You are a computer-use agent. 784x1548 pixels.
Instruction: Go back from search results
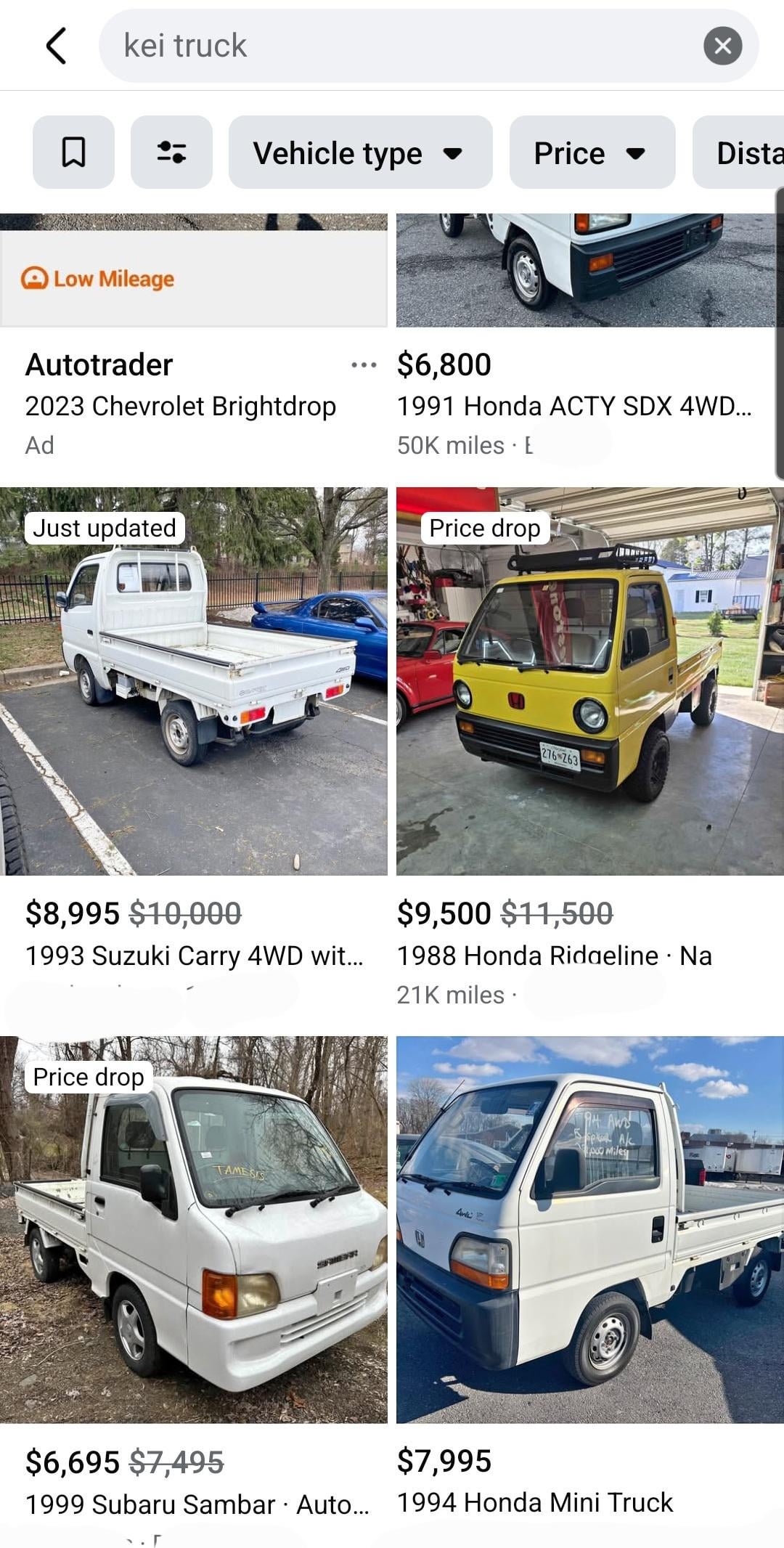pos(57,46)
